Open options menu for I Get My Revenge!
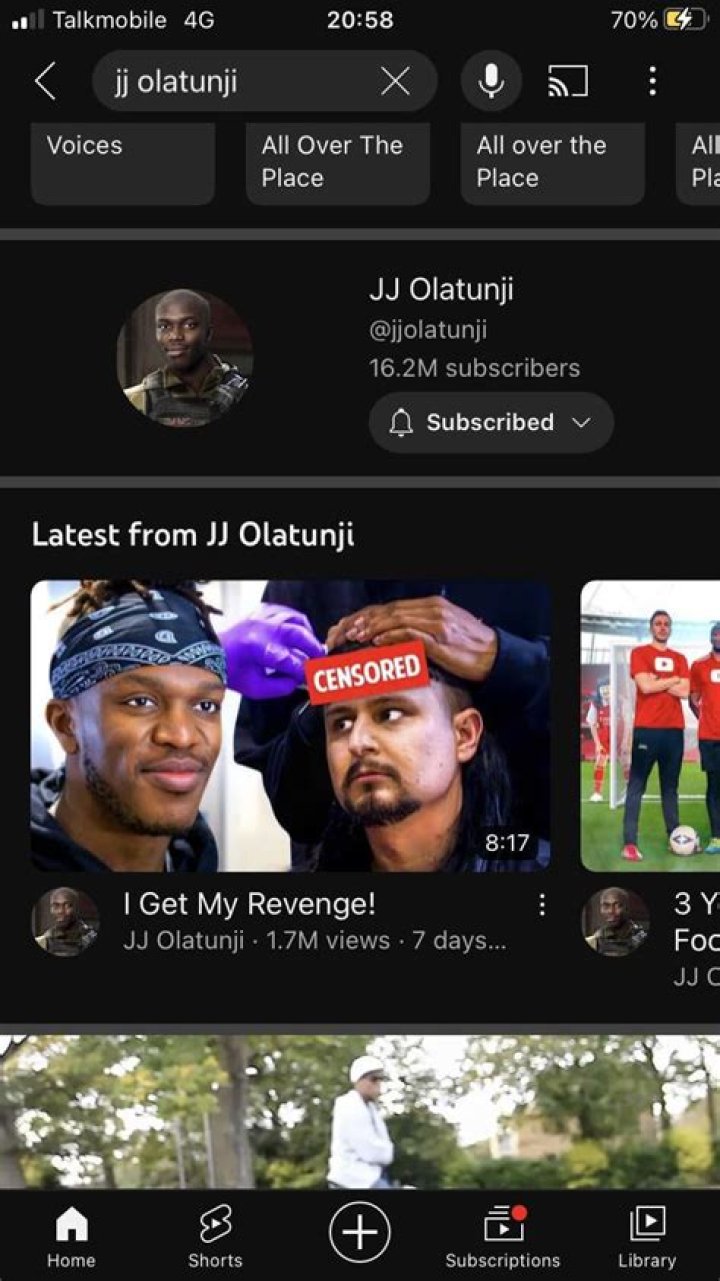Viewport: 720px width, 1281px height. coord(542,903)
